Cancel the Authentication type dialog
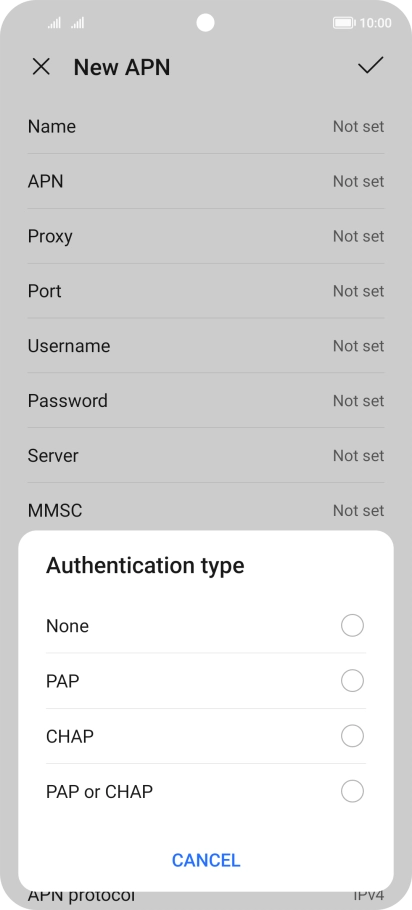The width and height of the screenshot is (412, 910). point(206,860)
